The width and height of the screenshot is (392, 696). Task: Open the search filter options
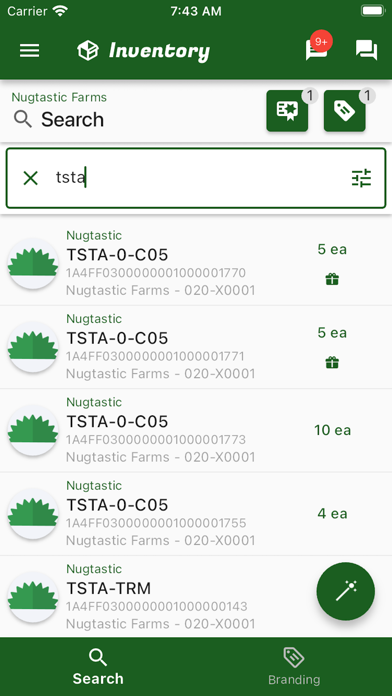tap(361, 178)
